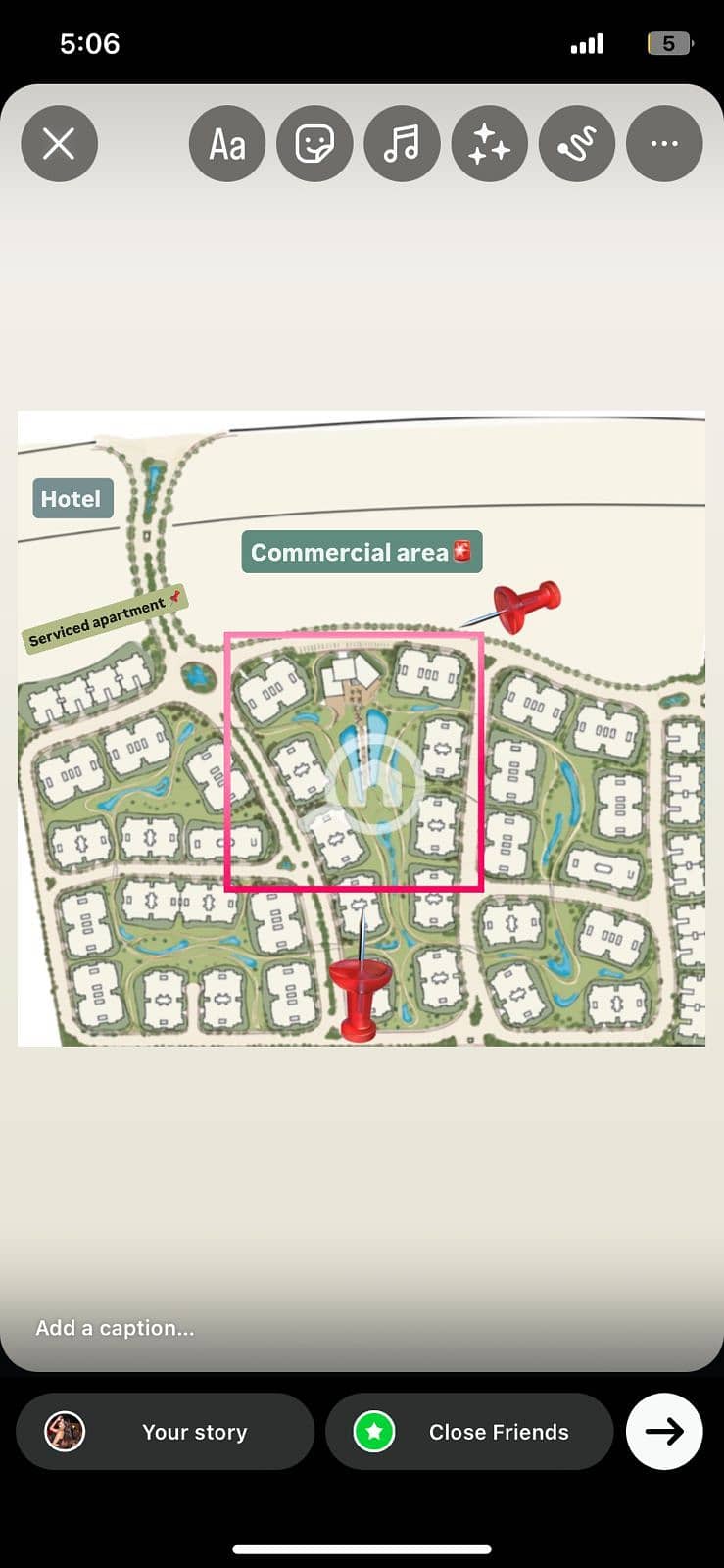This screenshot has width=724, height=1568.
Task: Open the sparkle effects tool
Action: (x=489, y=144)
